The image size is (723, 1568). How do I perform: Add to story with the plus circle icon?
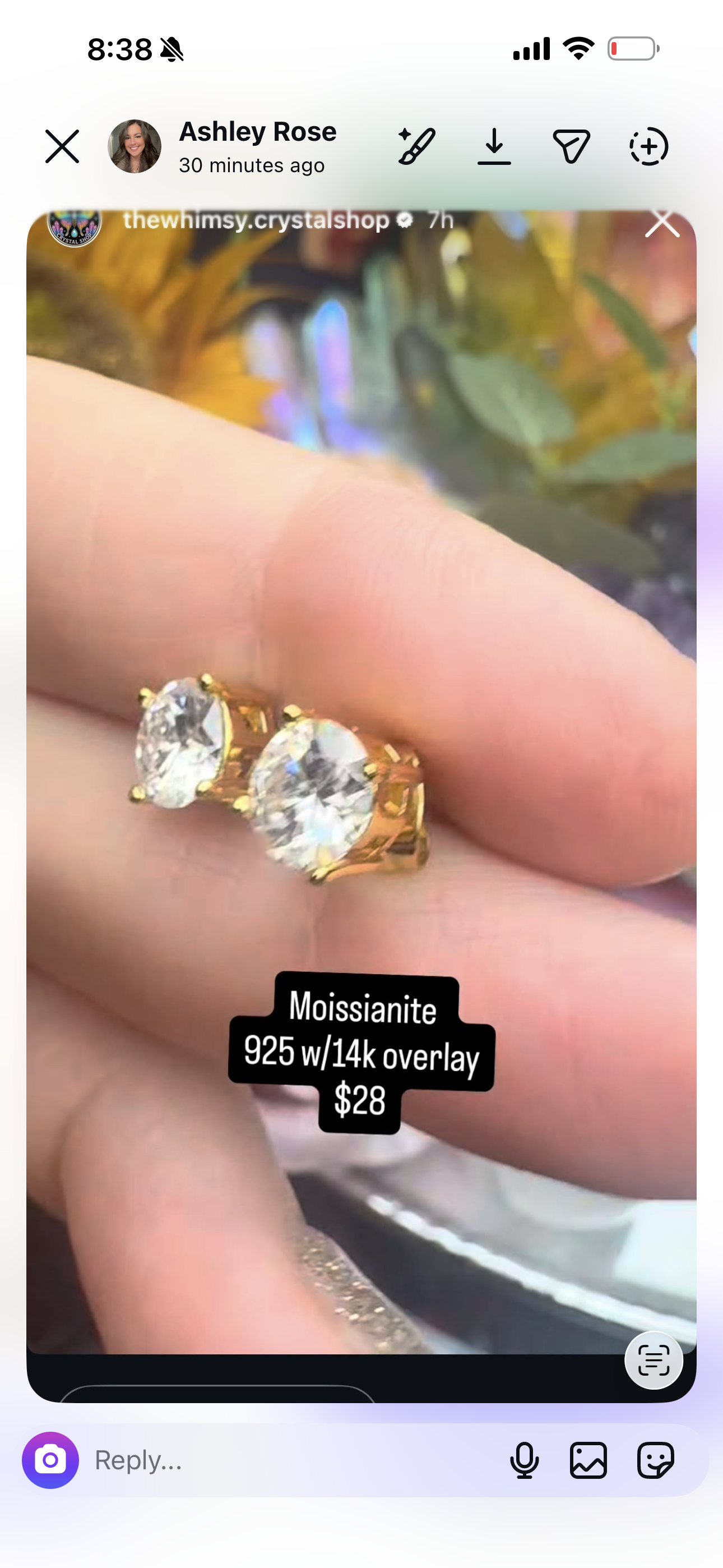click(649, 147)
